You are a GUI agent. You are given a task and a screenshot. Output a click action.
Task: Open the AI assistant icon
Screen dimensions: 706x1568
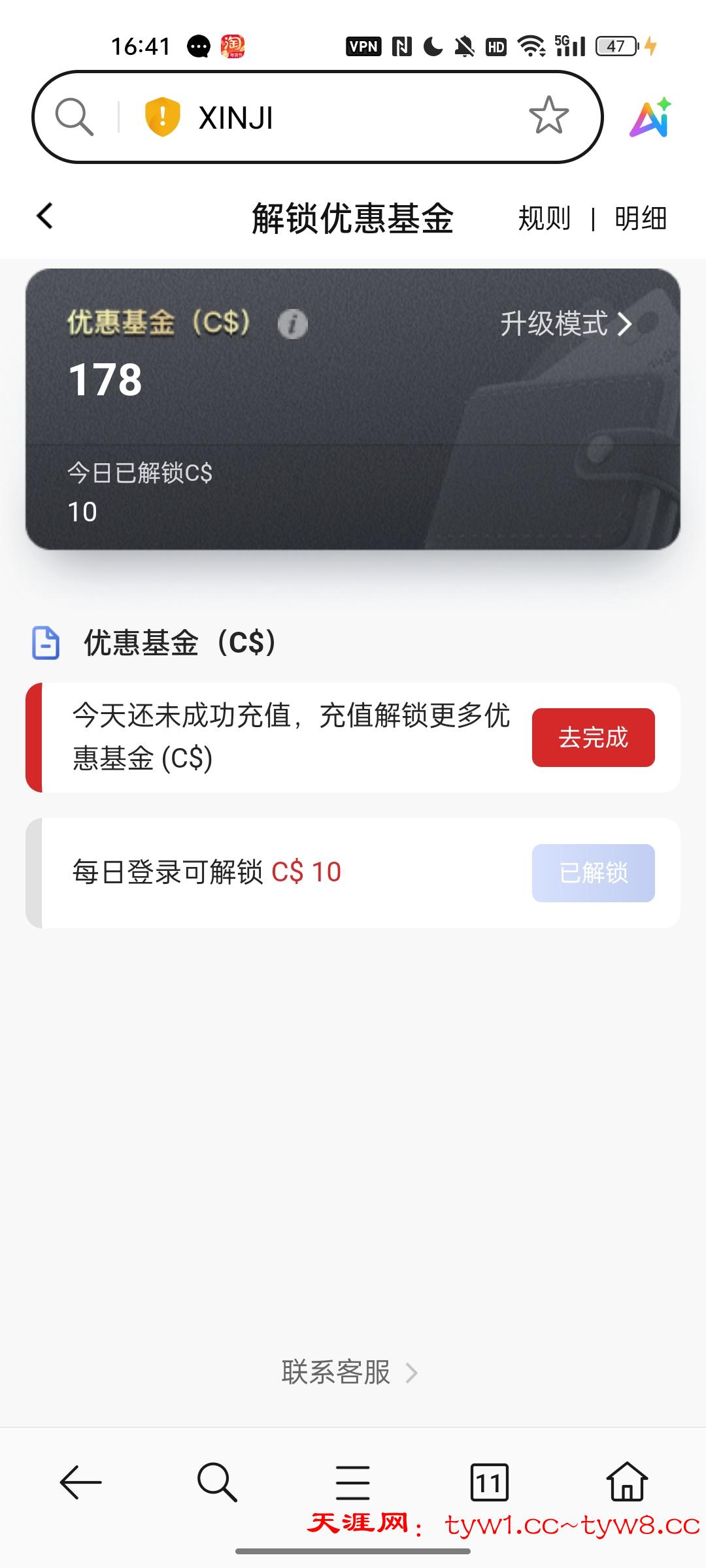tap(650, 118)
